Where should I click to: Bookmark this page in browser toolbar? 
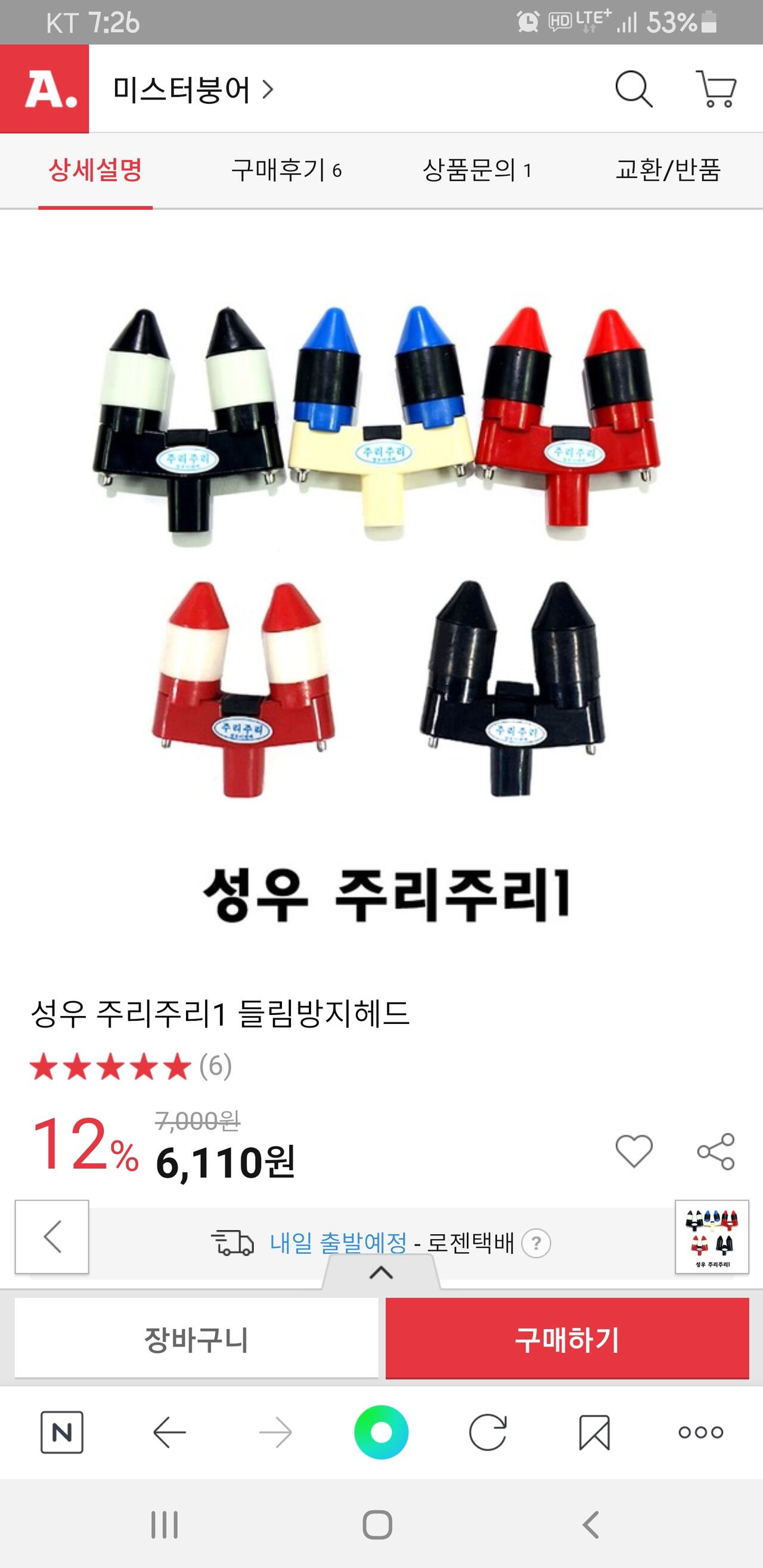(x=594, y=1432)
